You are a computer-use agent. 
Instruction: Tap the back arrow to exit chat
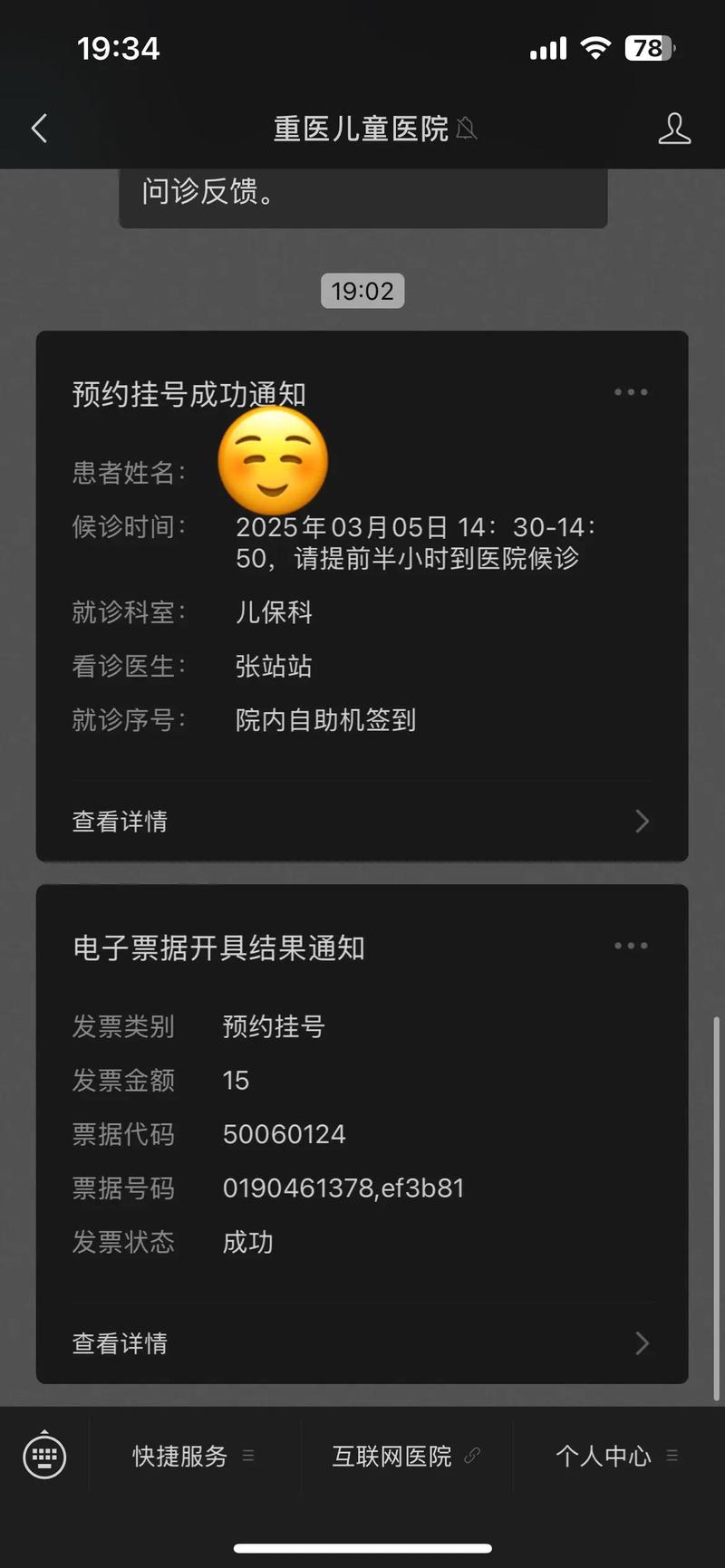[38, 128]
